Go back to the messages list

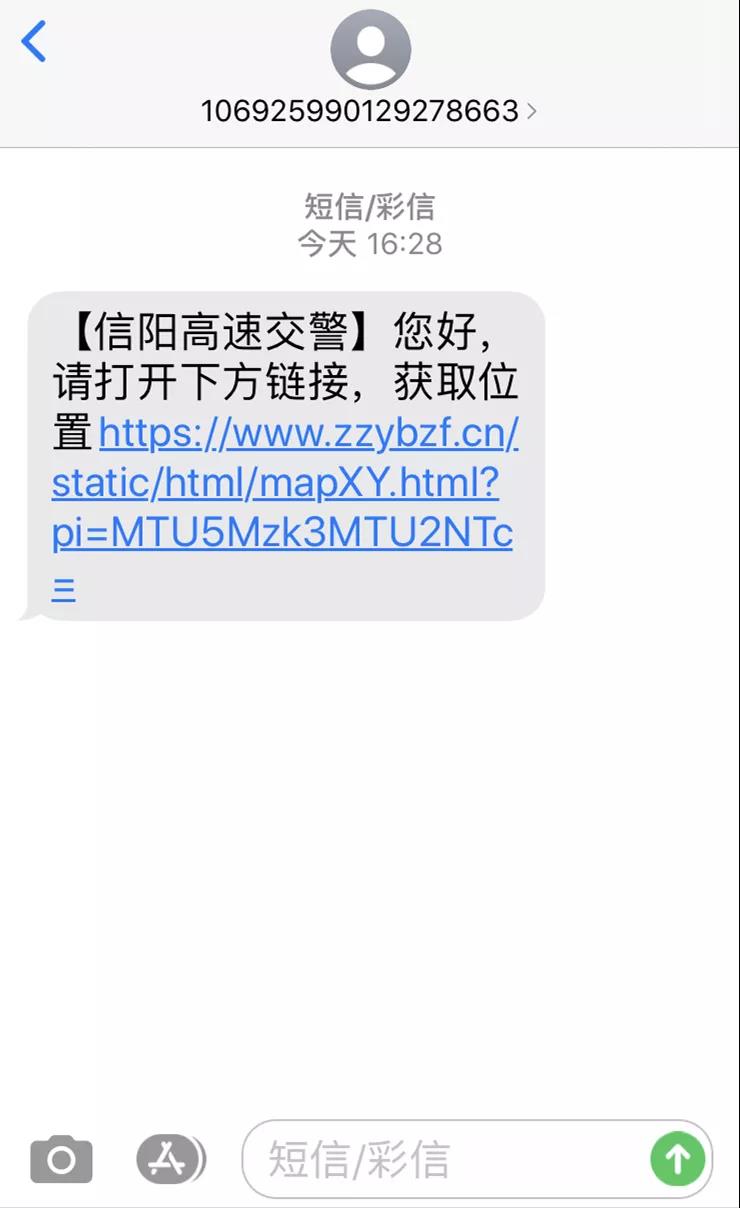[34, 42]
